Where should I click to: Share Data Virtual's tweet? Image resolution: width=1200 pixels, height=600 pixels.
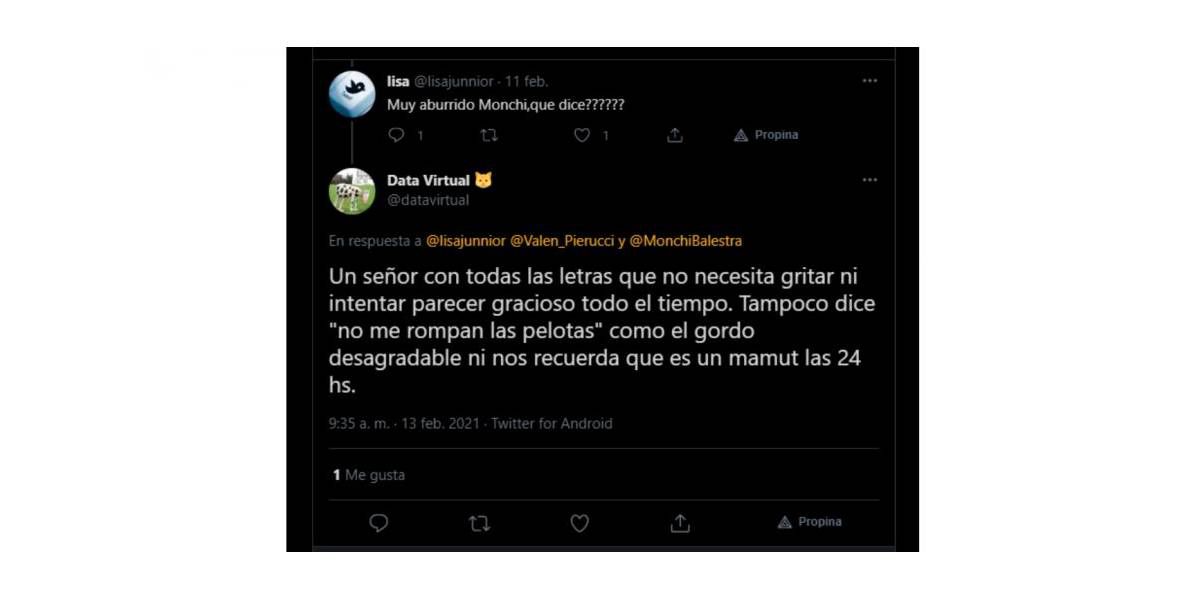[680, 522]
